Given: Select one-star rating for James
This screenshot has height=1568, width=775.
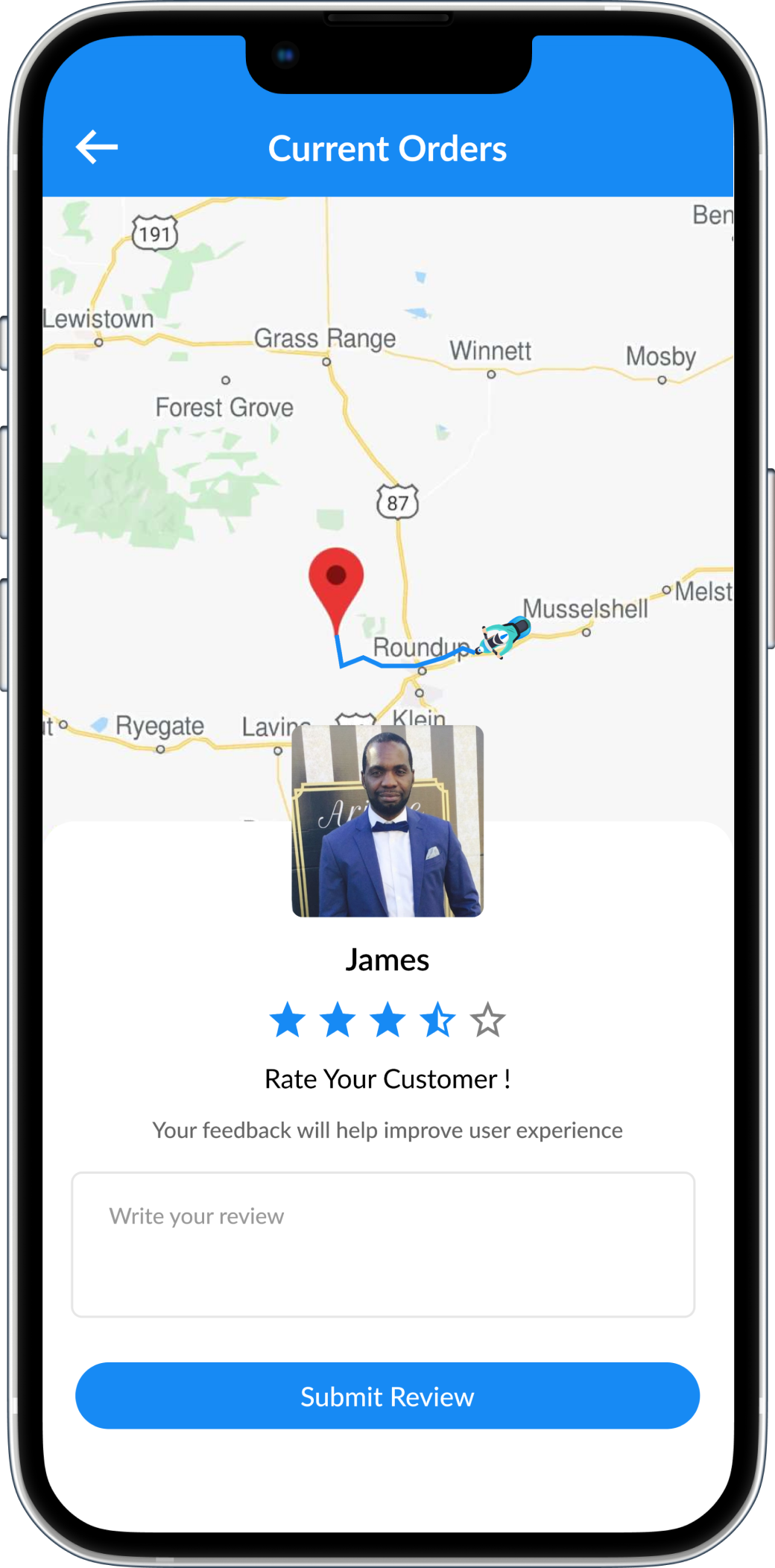Looking at the screenshot, I should pos(288,1020).
